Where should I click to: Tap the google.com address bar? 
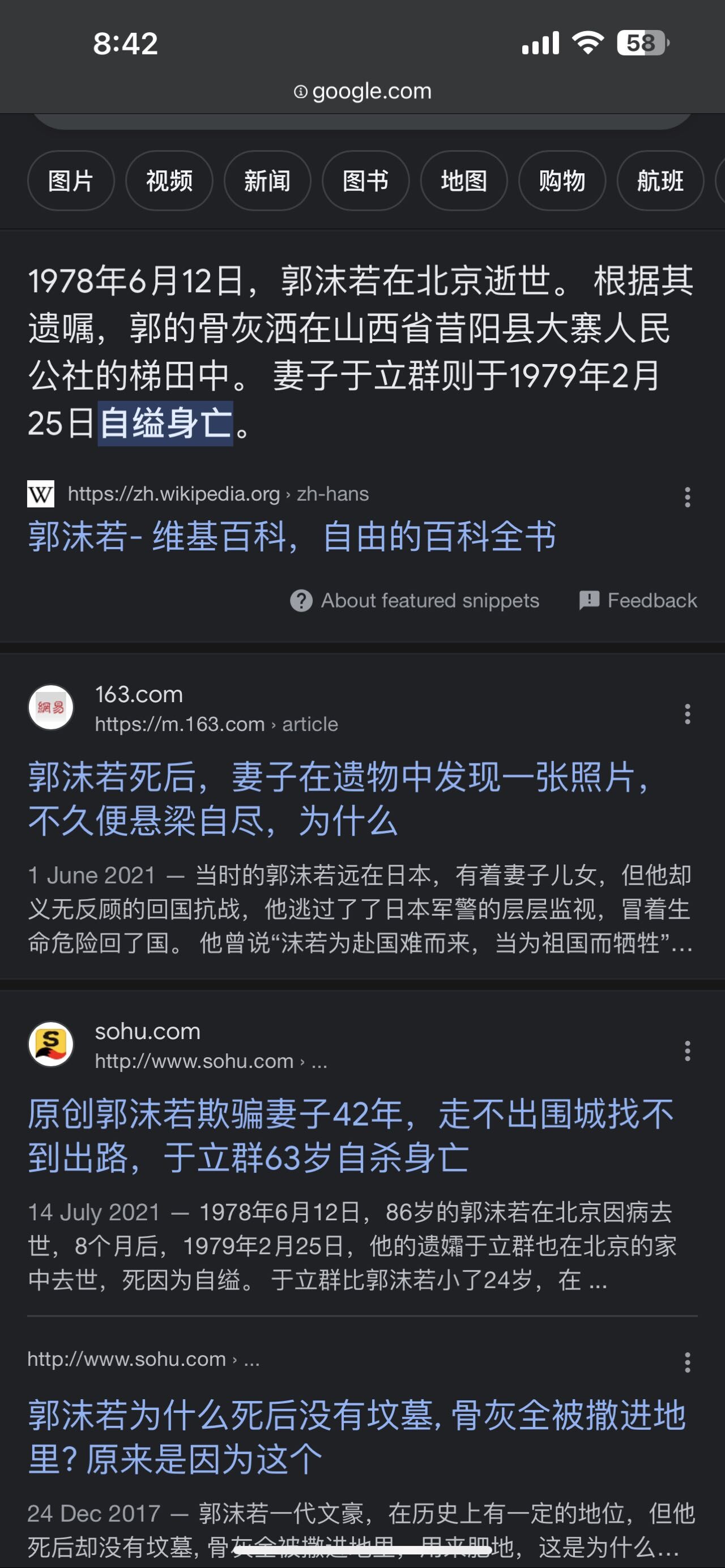pos(363,91)
